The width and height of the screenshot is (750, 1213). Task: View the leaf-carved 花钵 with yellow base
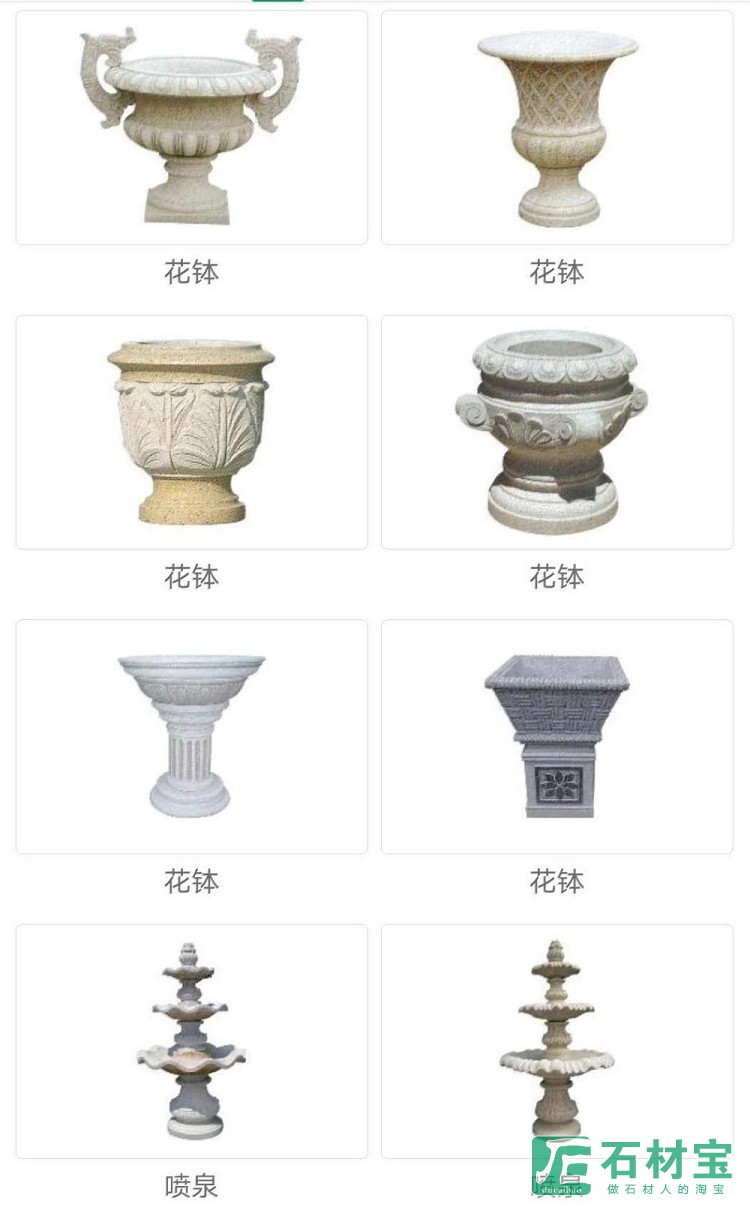tap(191, 432)
